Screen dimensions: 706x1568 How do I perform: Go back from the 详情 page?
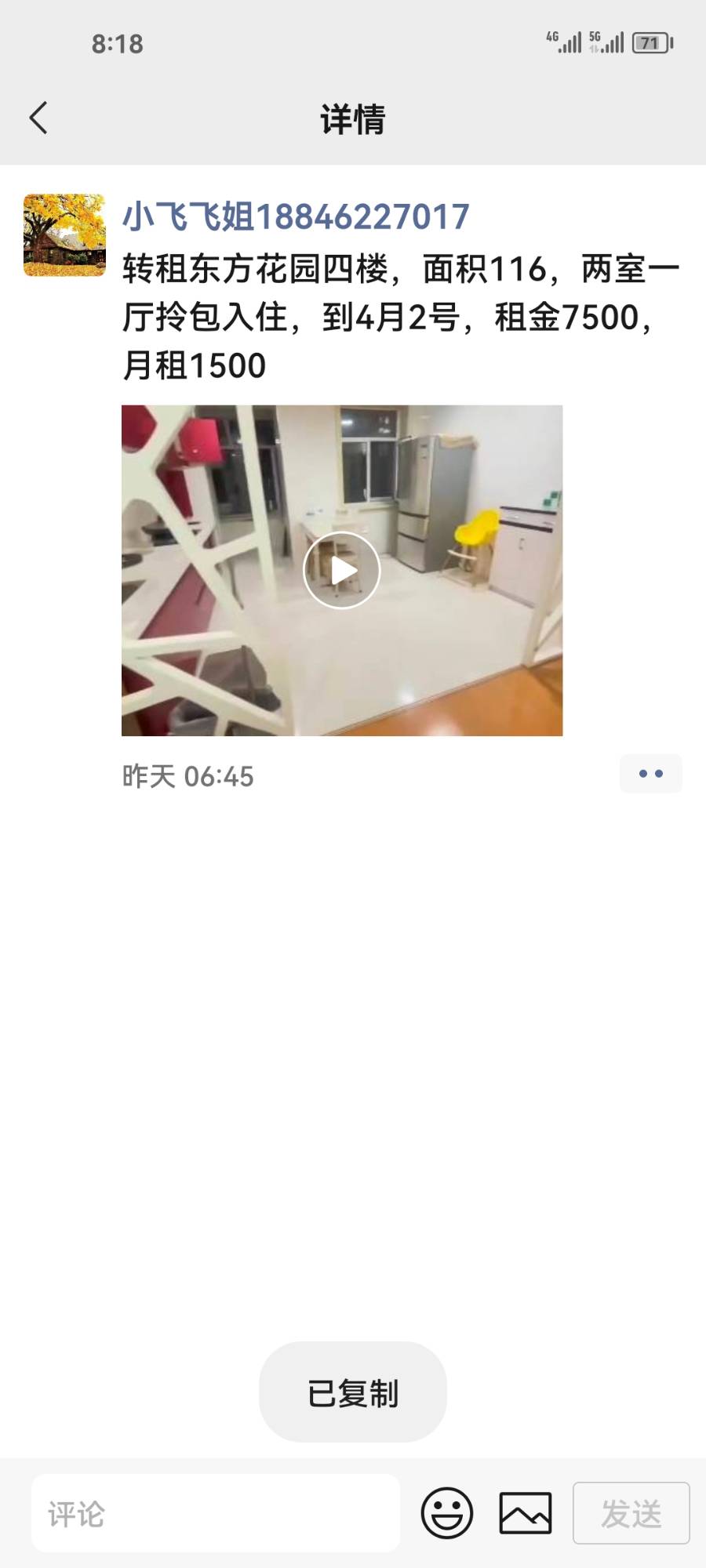[x=38, y=118]
